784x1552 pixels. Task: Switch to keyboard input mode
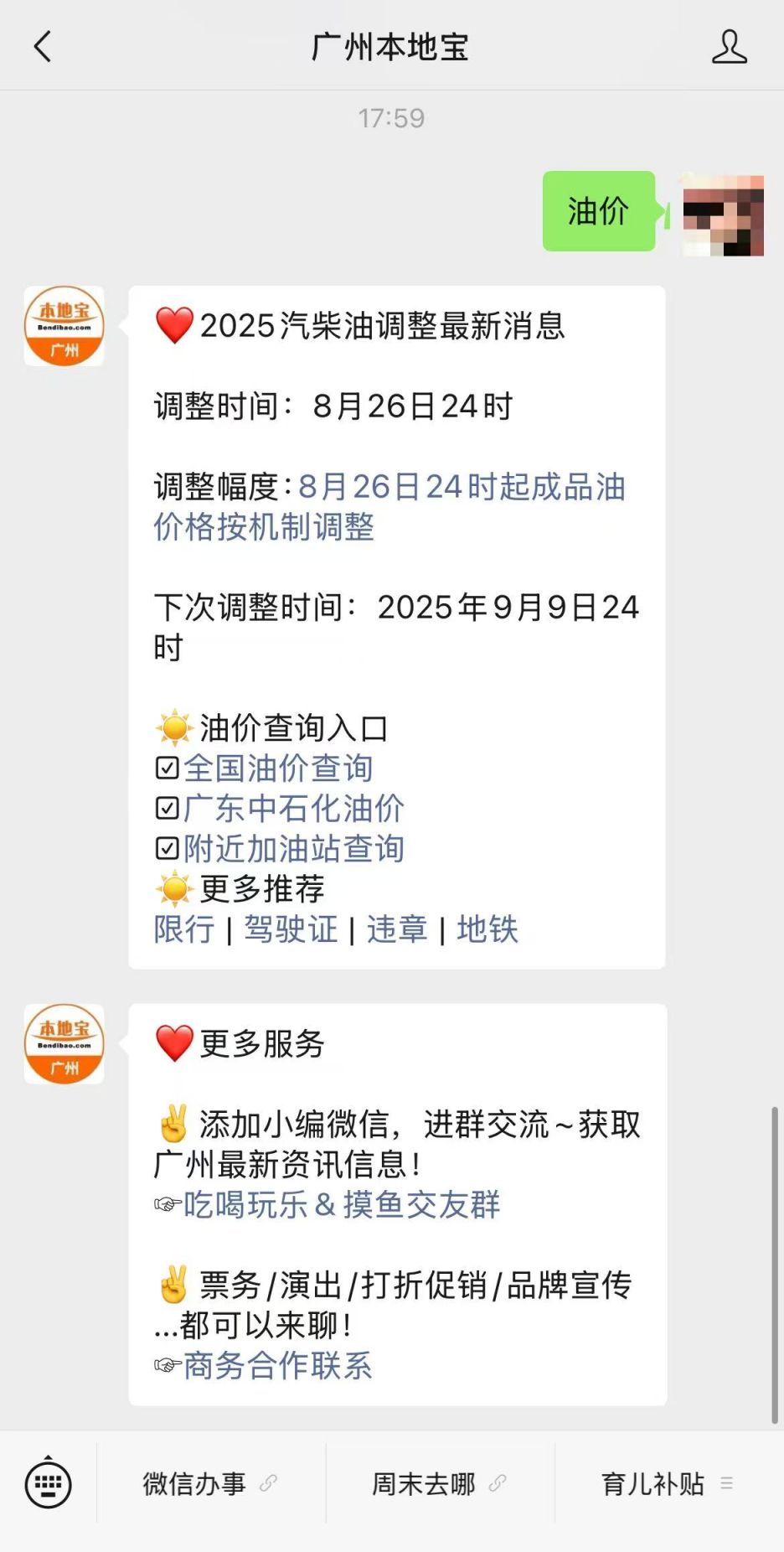coord(48,1483)
